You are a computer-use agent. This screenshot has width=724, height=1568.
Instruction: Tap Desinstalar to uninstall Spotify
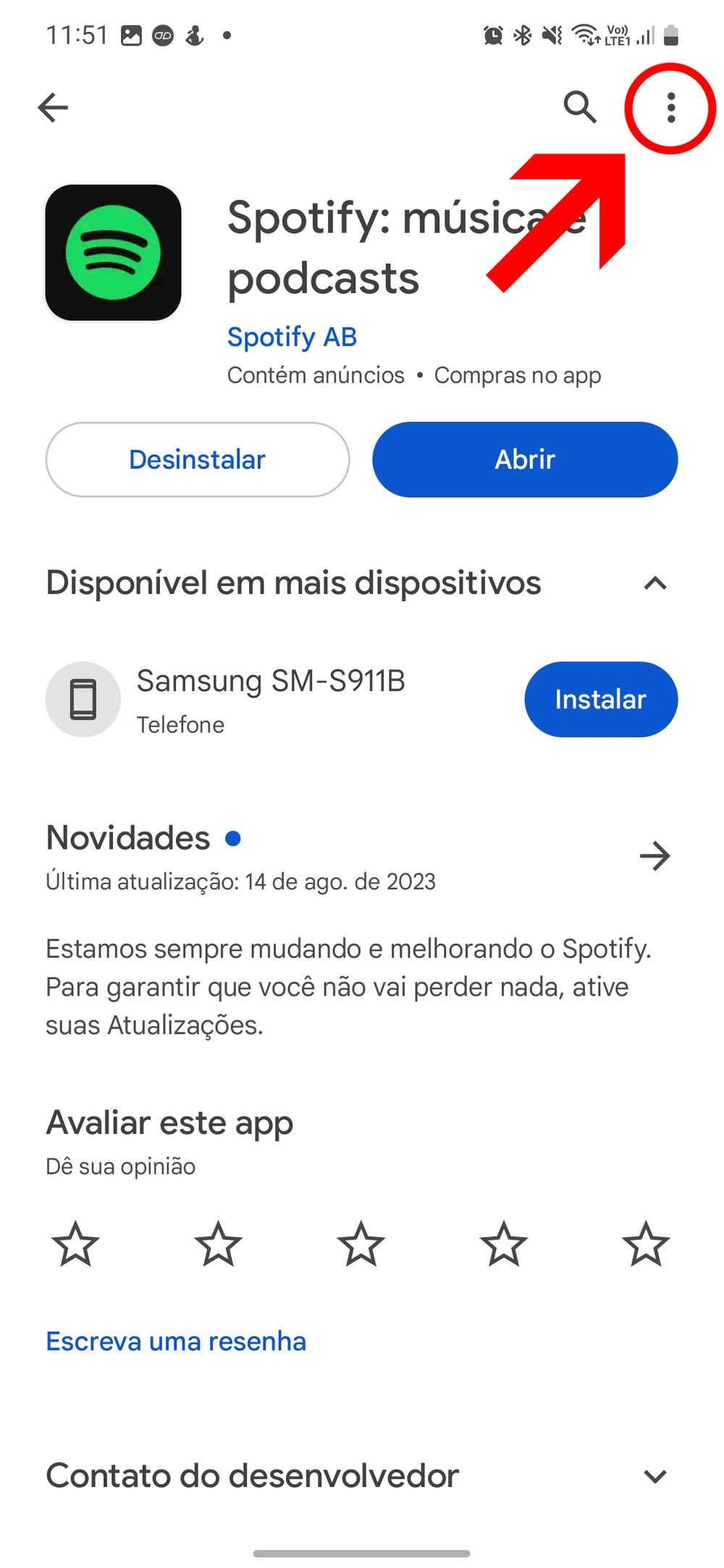pyautogui.click(x=198, y=459)
